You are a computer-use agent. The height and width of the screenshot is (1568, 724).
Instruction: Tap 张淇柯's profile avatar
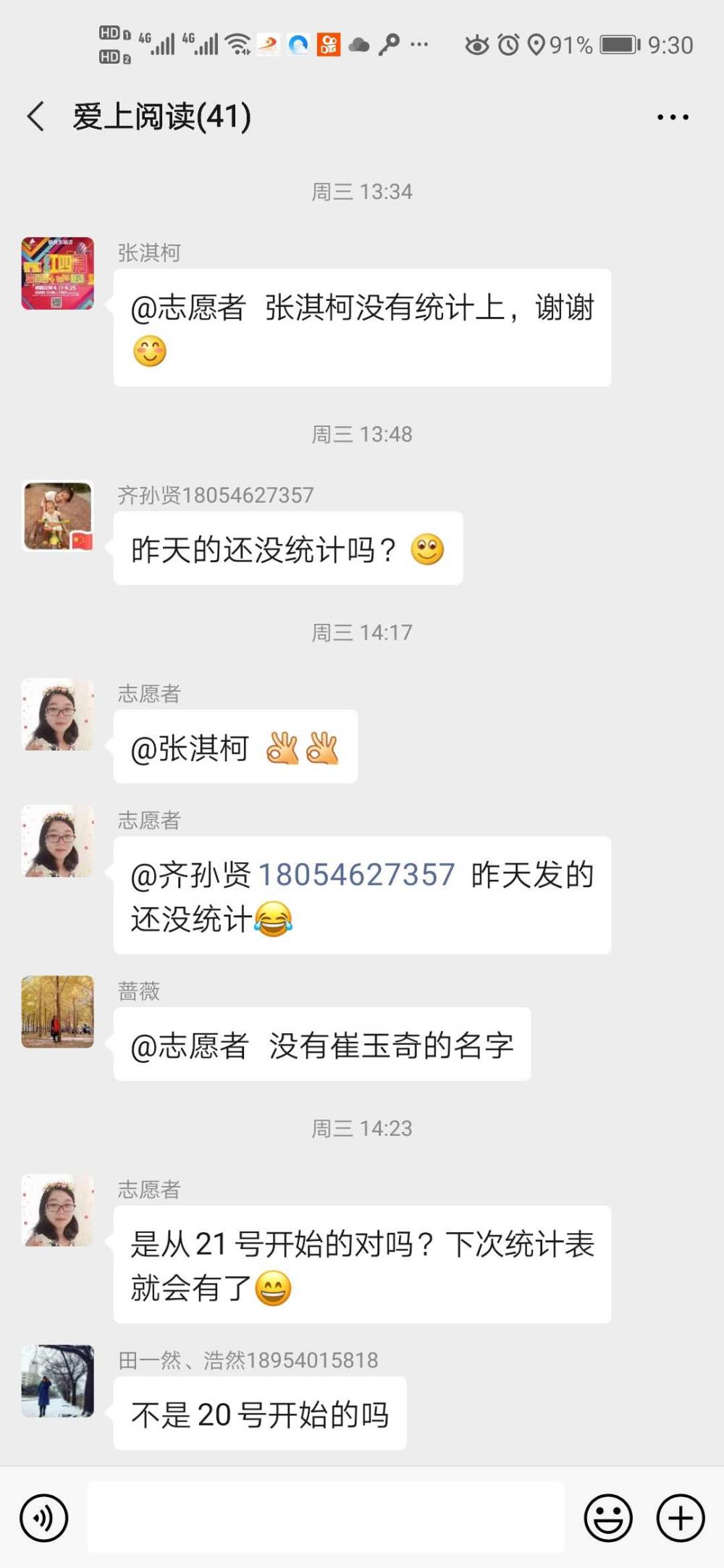point(58,274)
